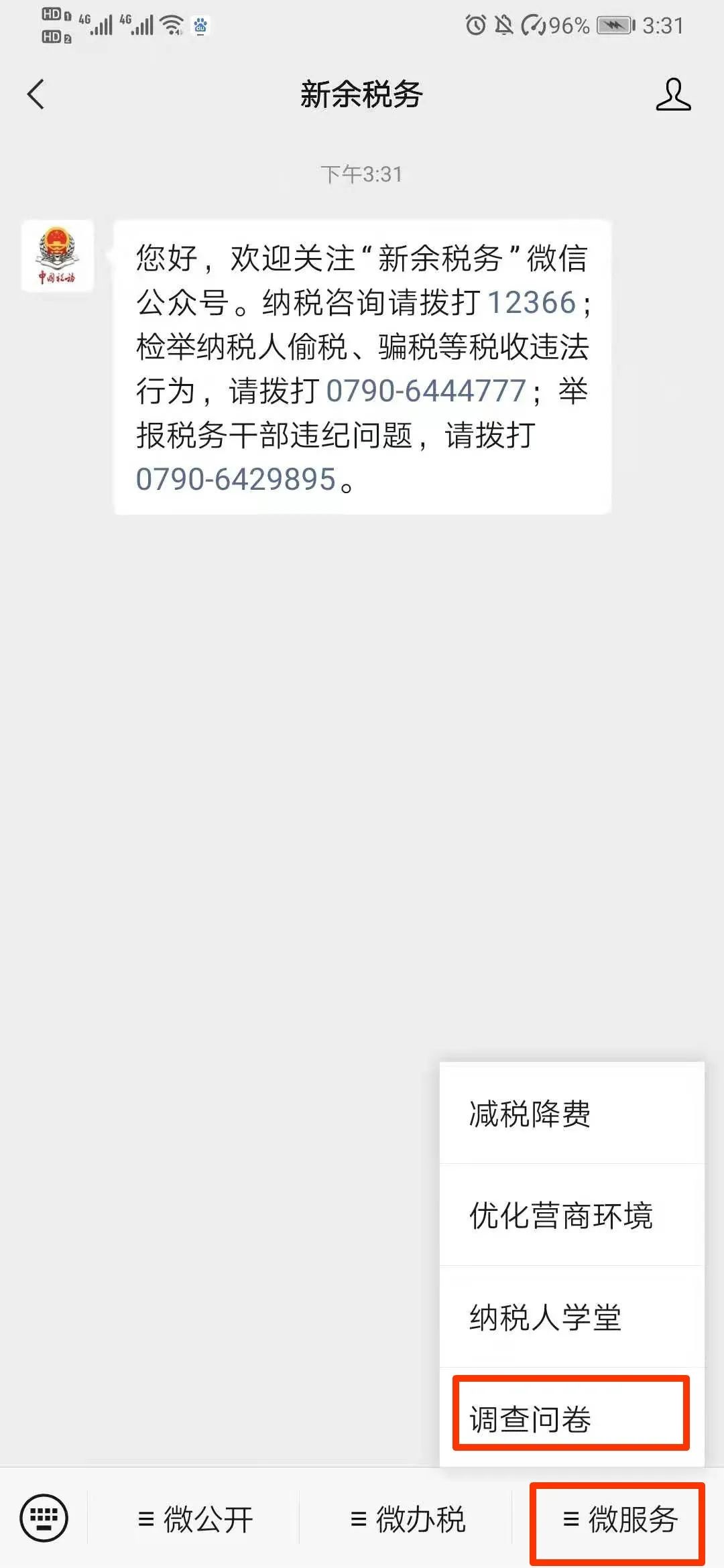Tap the 新余税务 avatar beside the message
The image size is (724, 1568).
pos(58,256)
